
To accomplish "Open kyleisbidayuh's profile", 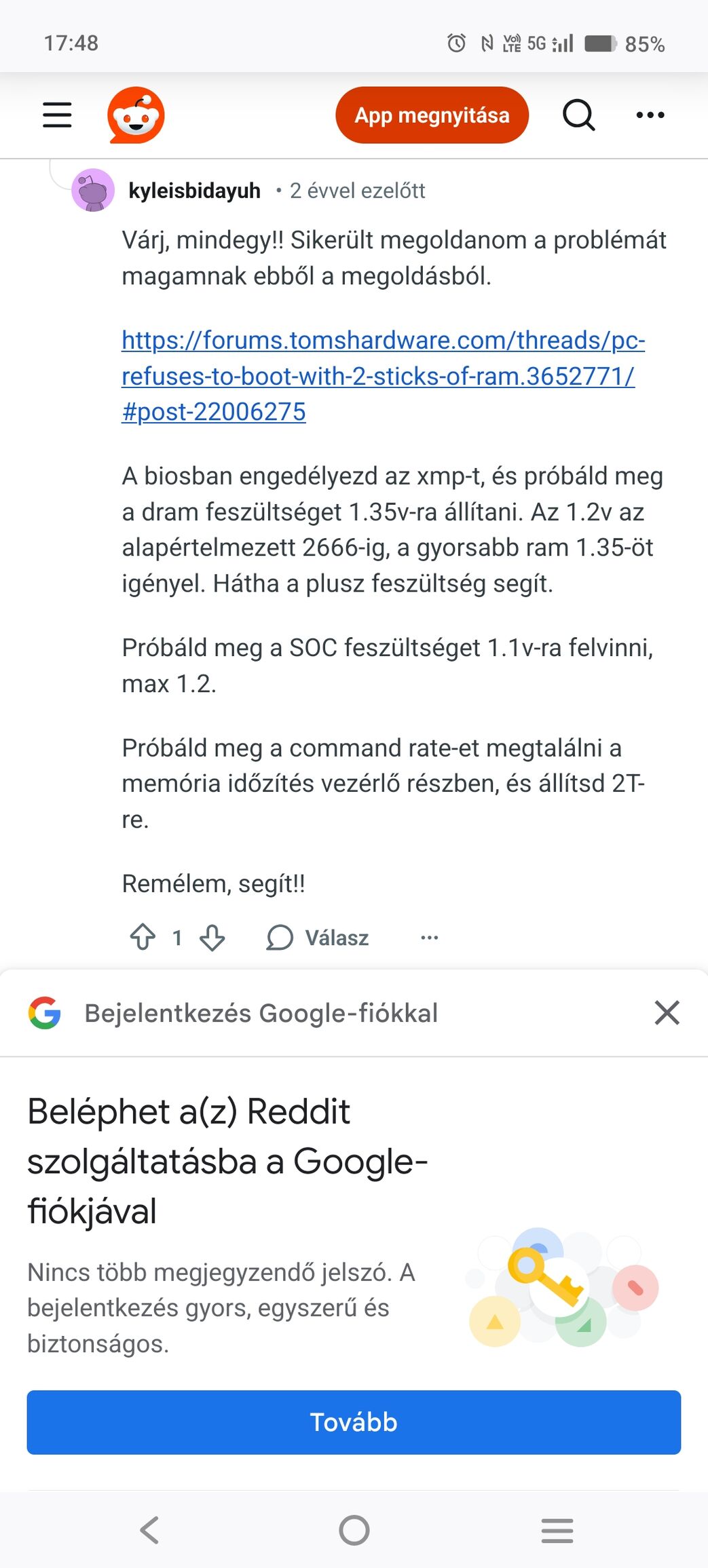I will click(194, 191).
